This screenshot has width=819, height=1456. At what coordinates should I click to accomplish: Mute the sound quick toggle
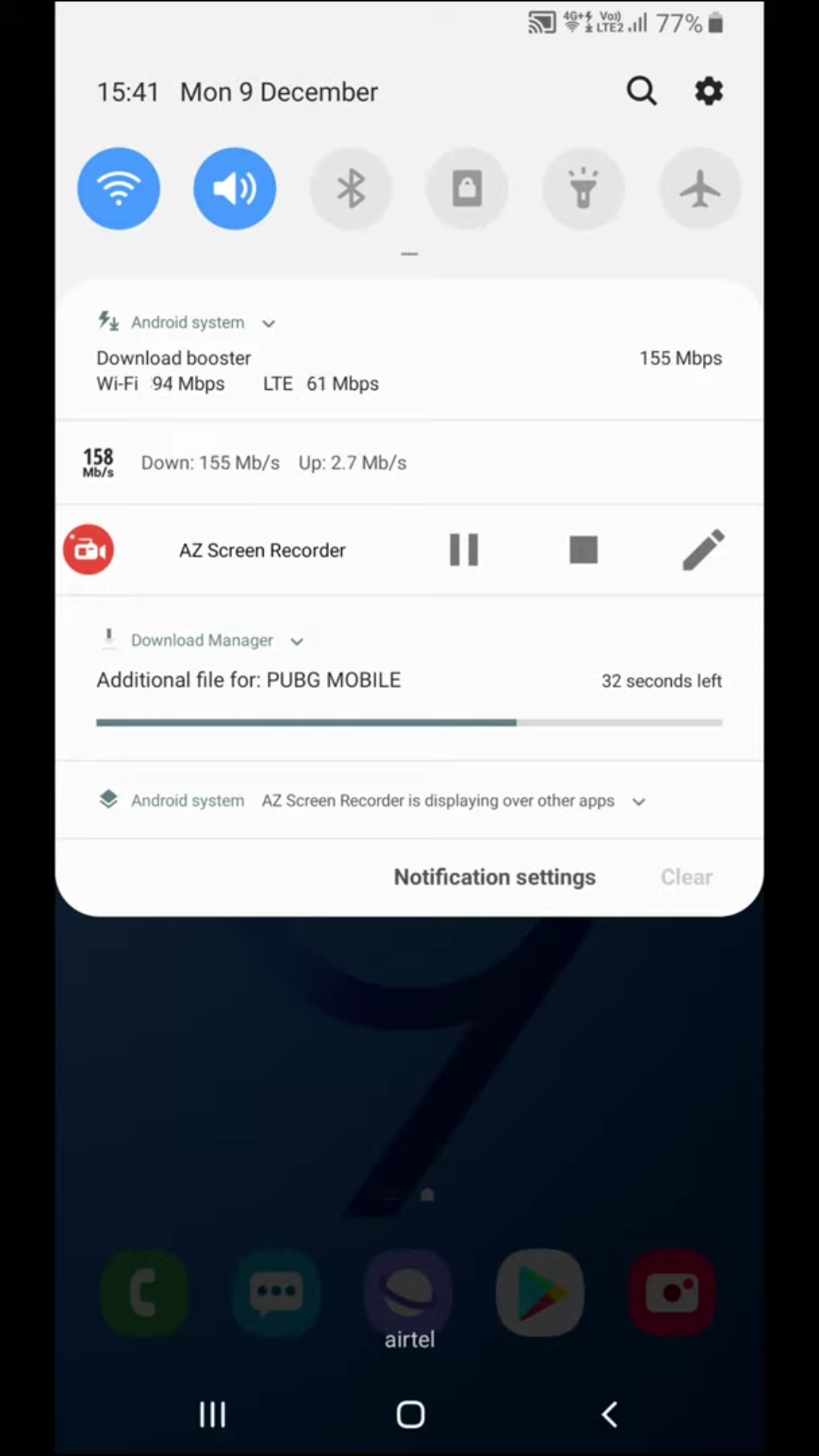235,188
